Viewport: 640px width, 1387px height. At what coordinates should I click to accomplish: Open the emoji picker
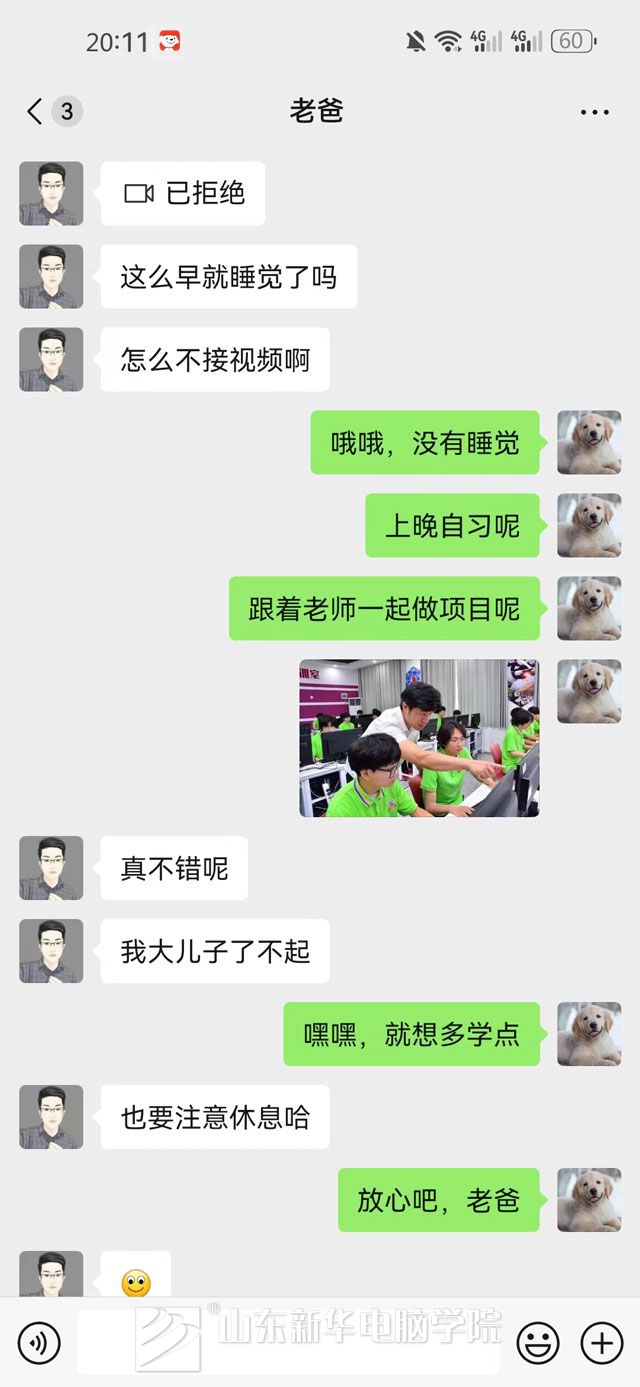coord(538,1343)
